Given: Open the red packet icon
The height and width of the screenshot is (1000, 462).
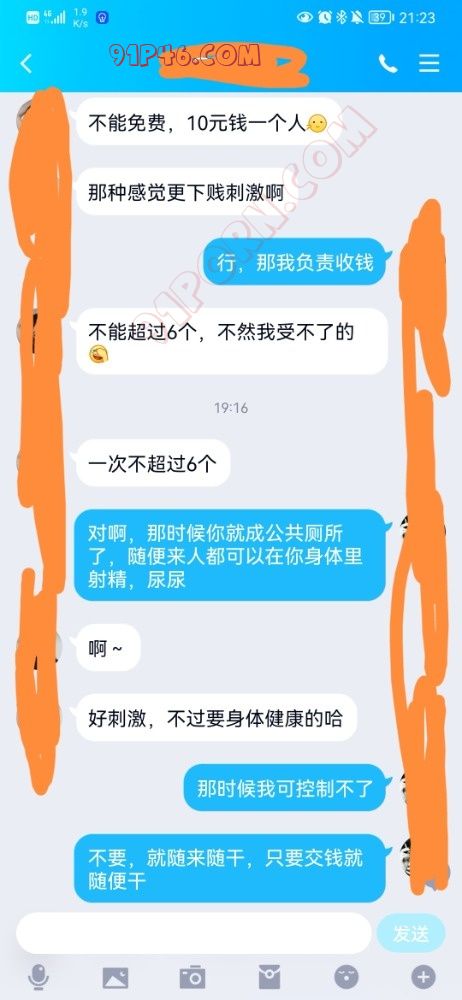Looking at the screenshot, I should pos(269,977).
